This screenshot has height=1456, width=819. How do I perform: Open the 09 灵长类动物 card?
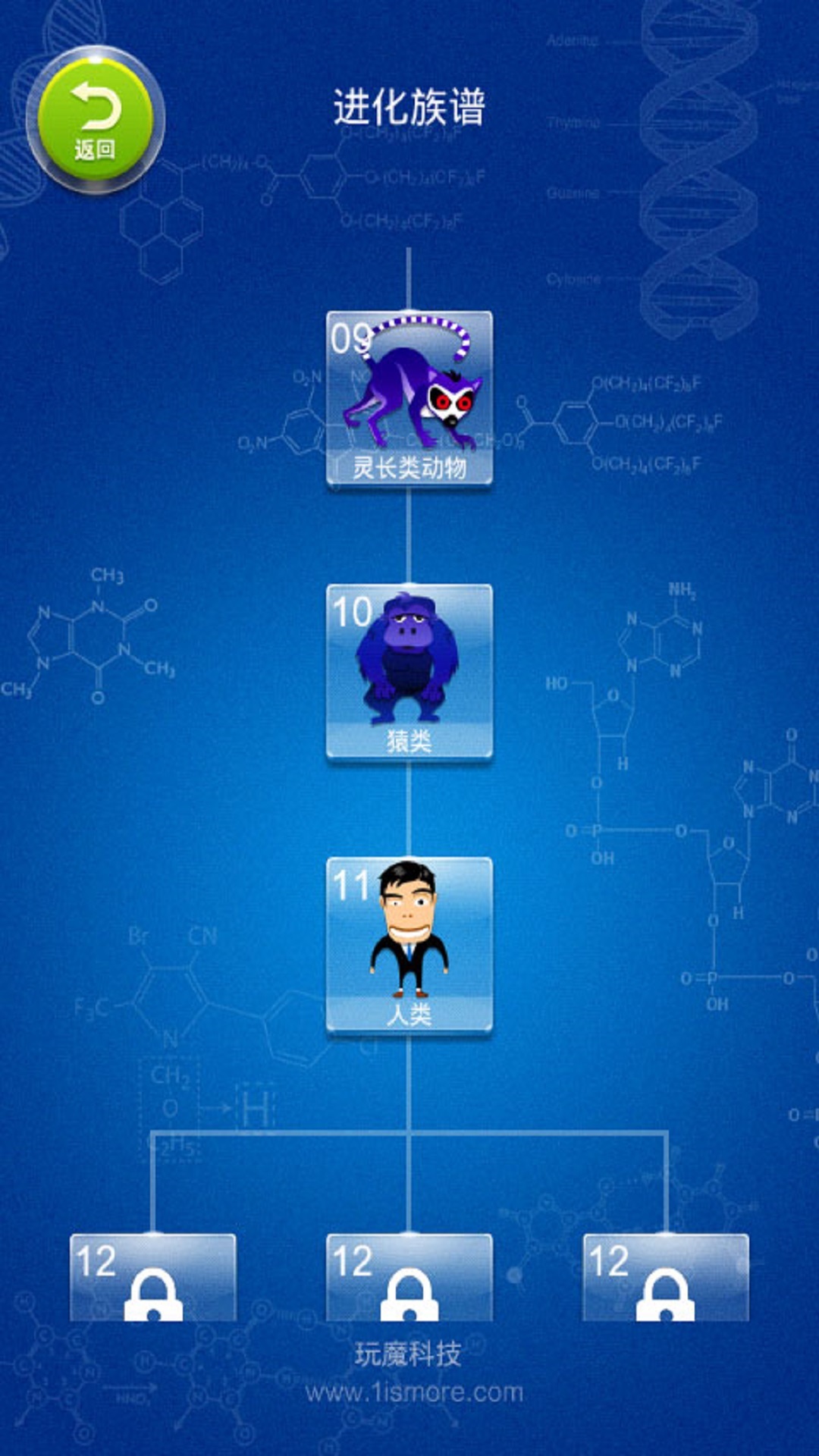pyautogui.click(x=409, y=398)
